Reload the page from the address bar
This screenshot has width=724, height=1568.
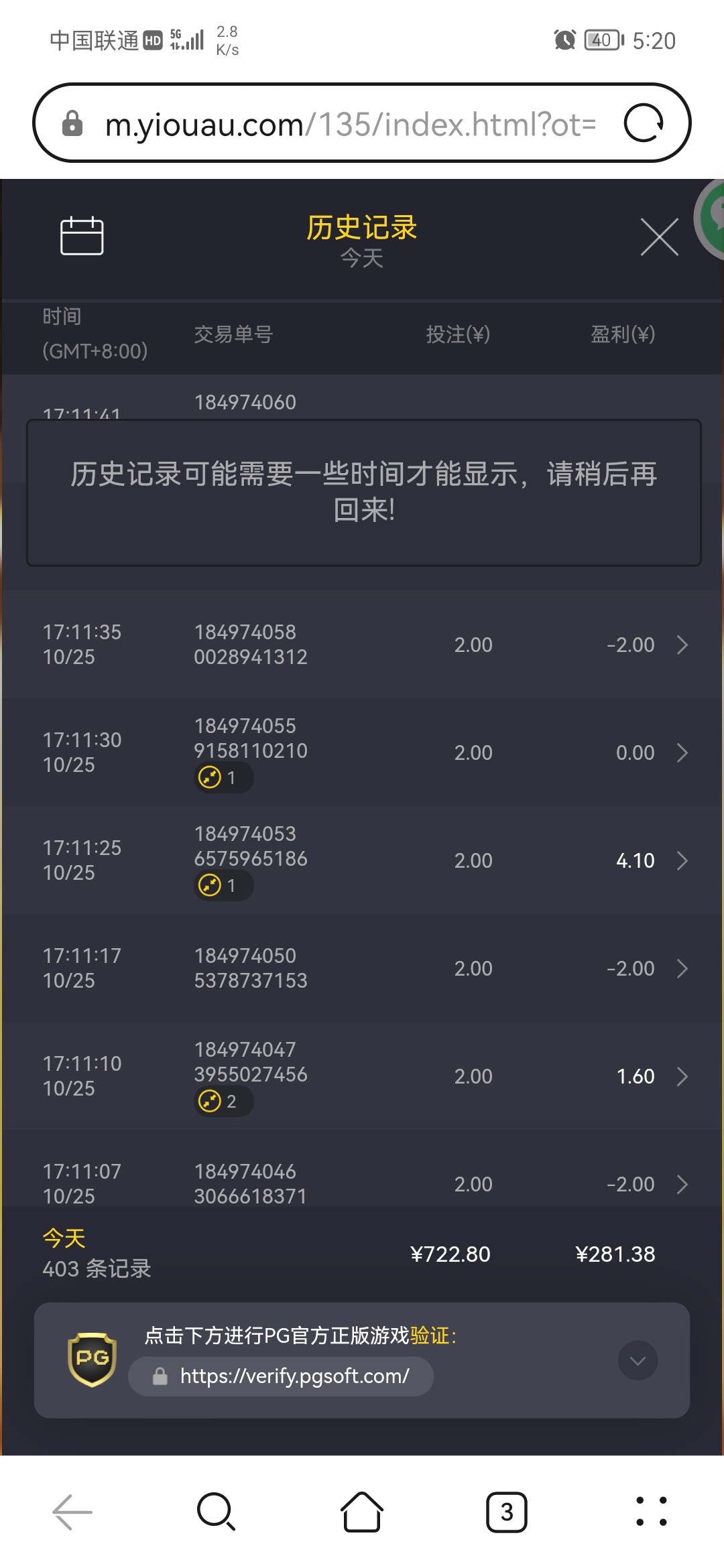(643, 123)
